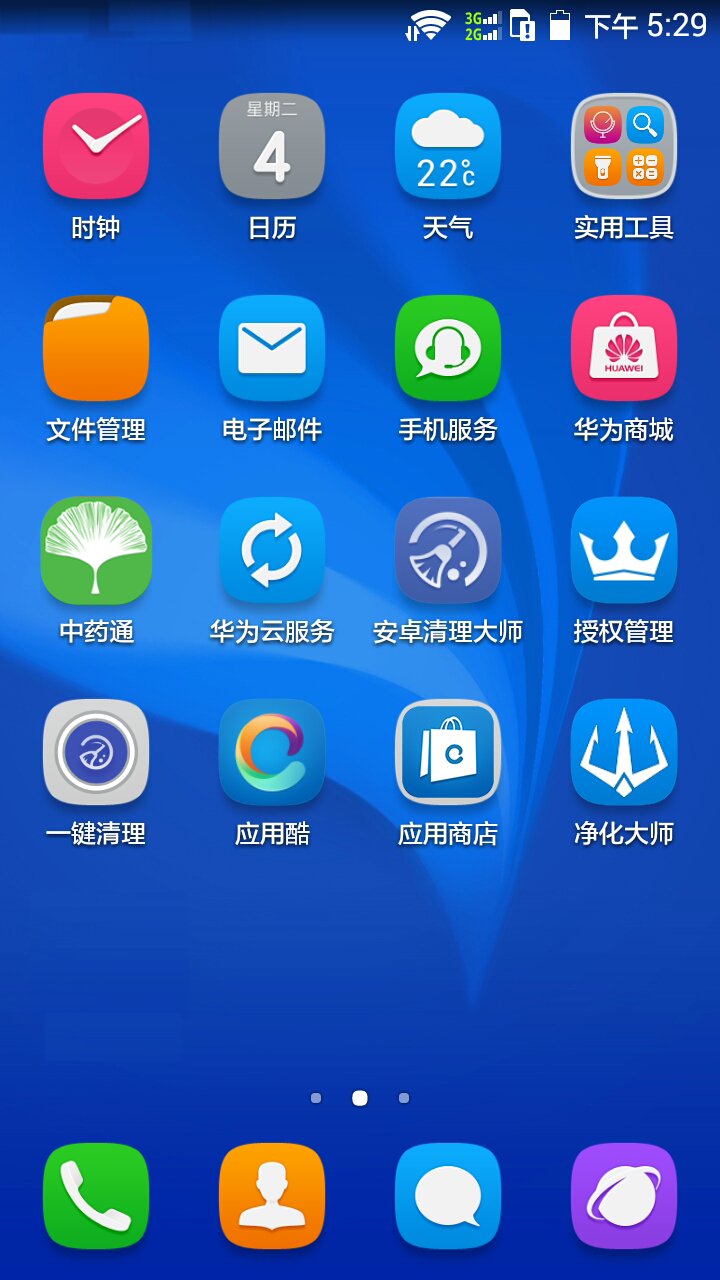Open 授权管理 permission manager
The width and height of the screenshot is (720, 1280).
pos(624,550)
